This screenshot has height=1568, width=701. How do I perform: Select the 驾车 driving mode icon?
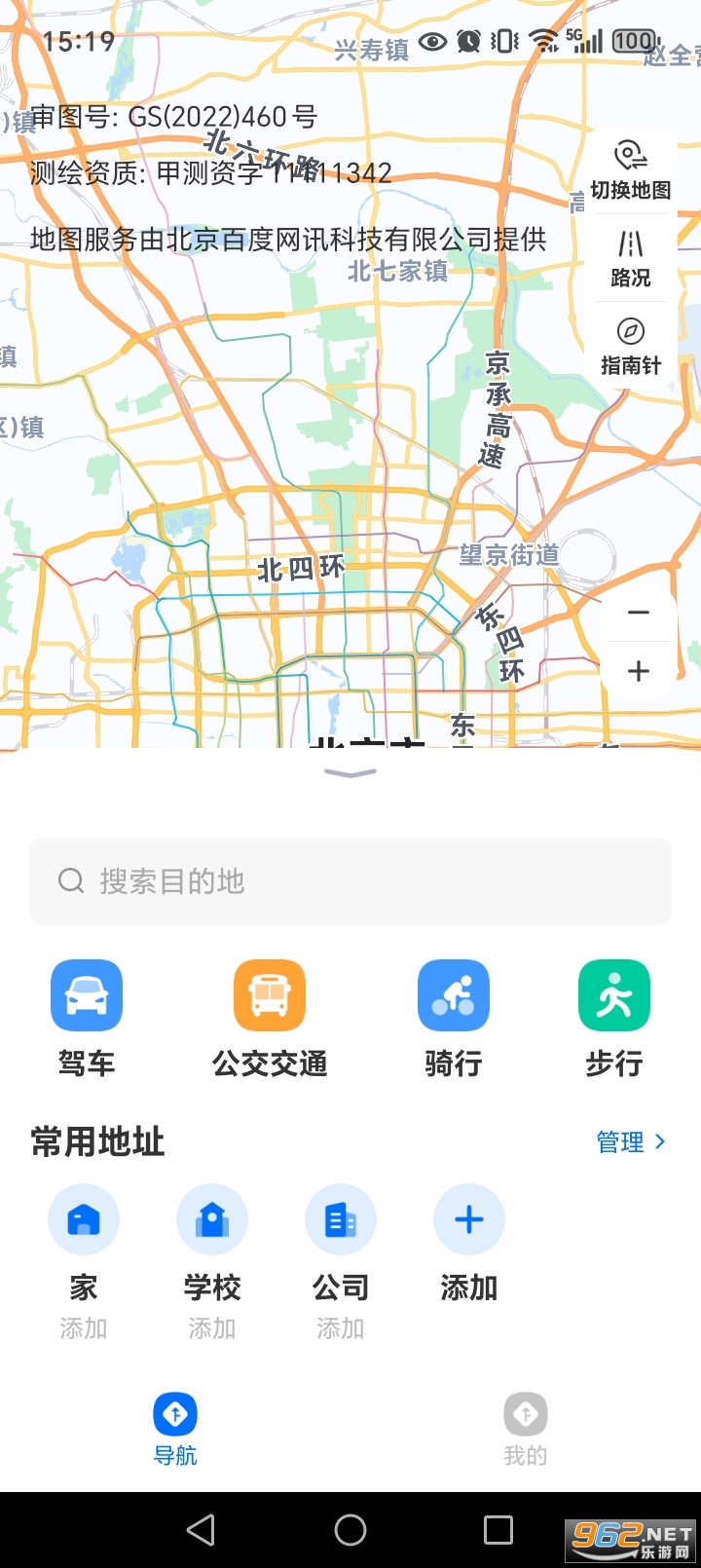(x=86, y=994)
